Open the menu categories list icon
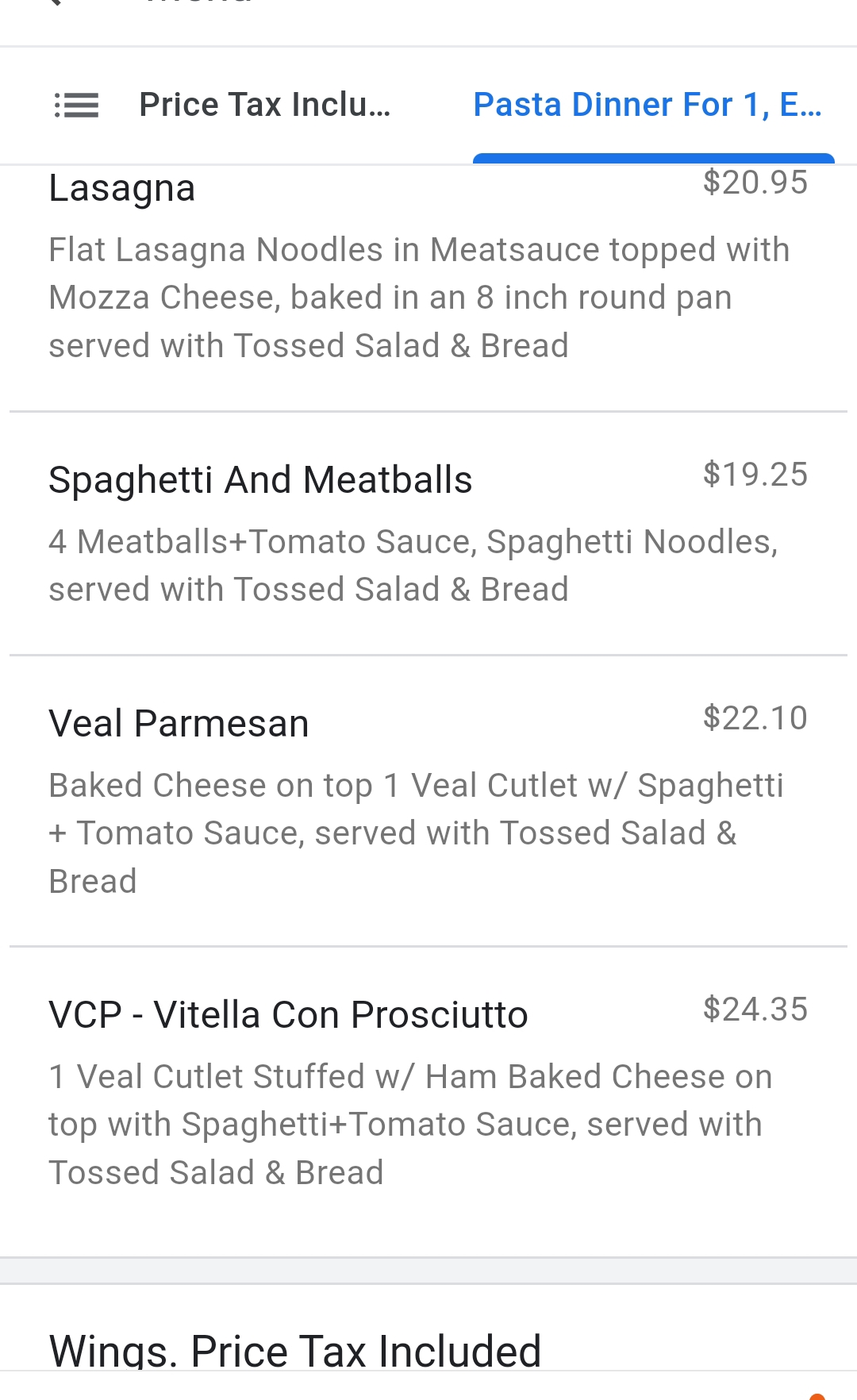857x1400 pixels. point(76,105)
